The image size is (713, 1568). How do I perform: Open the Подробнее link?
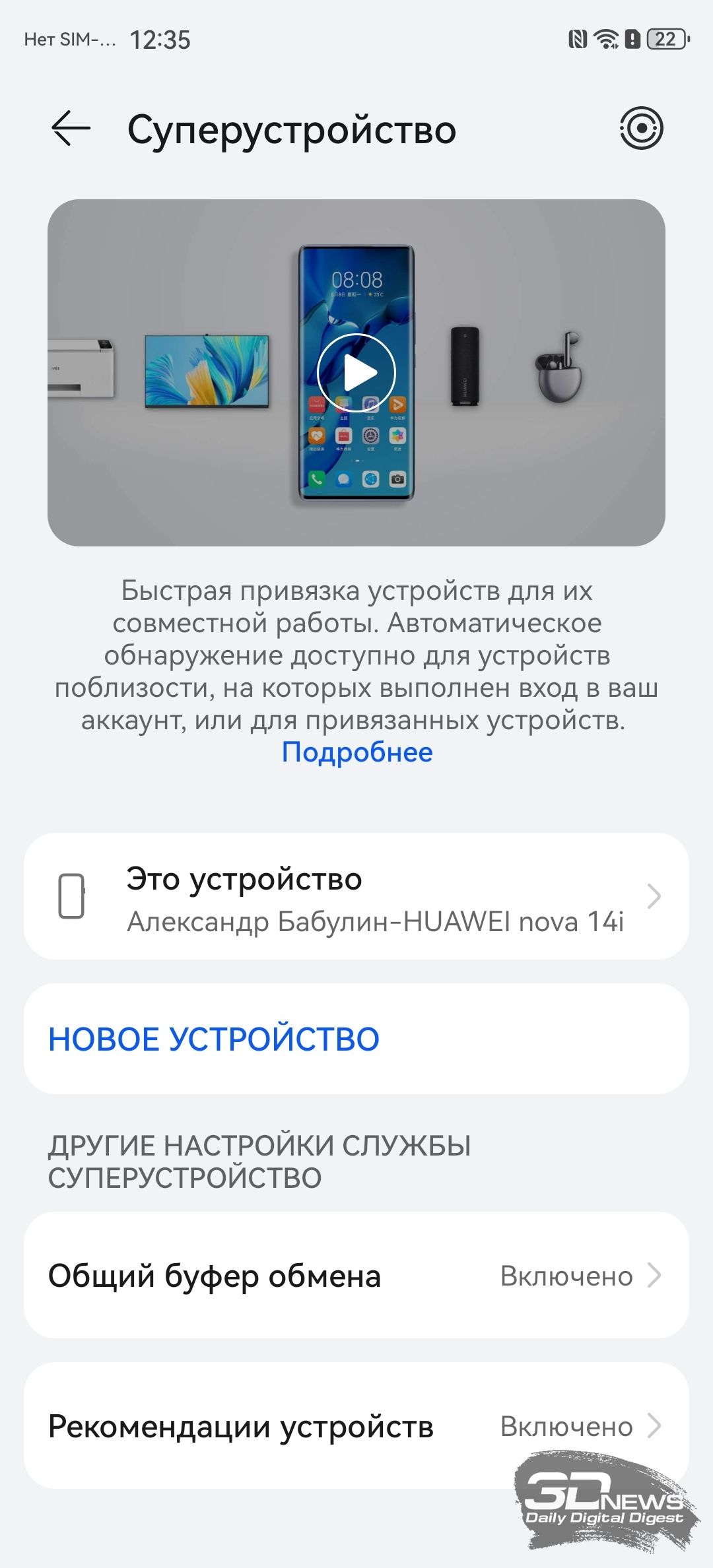(x=356, y=752)
